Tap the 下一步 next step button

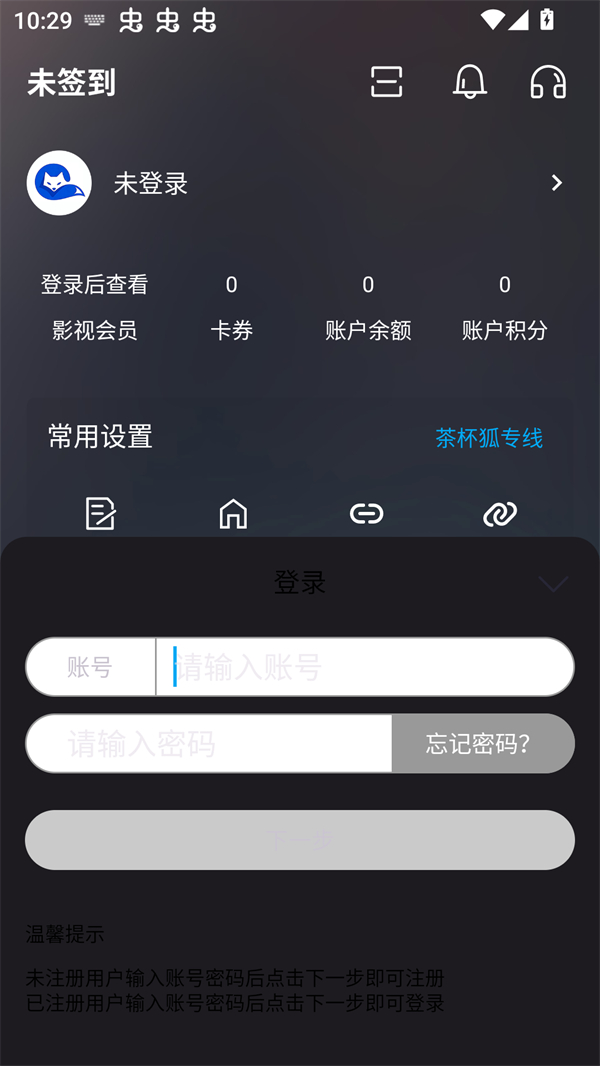(300, 840)
